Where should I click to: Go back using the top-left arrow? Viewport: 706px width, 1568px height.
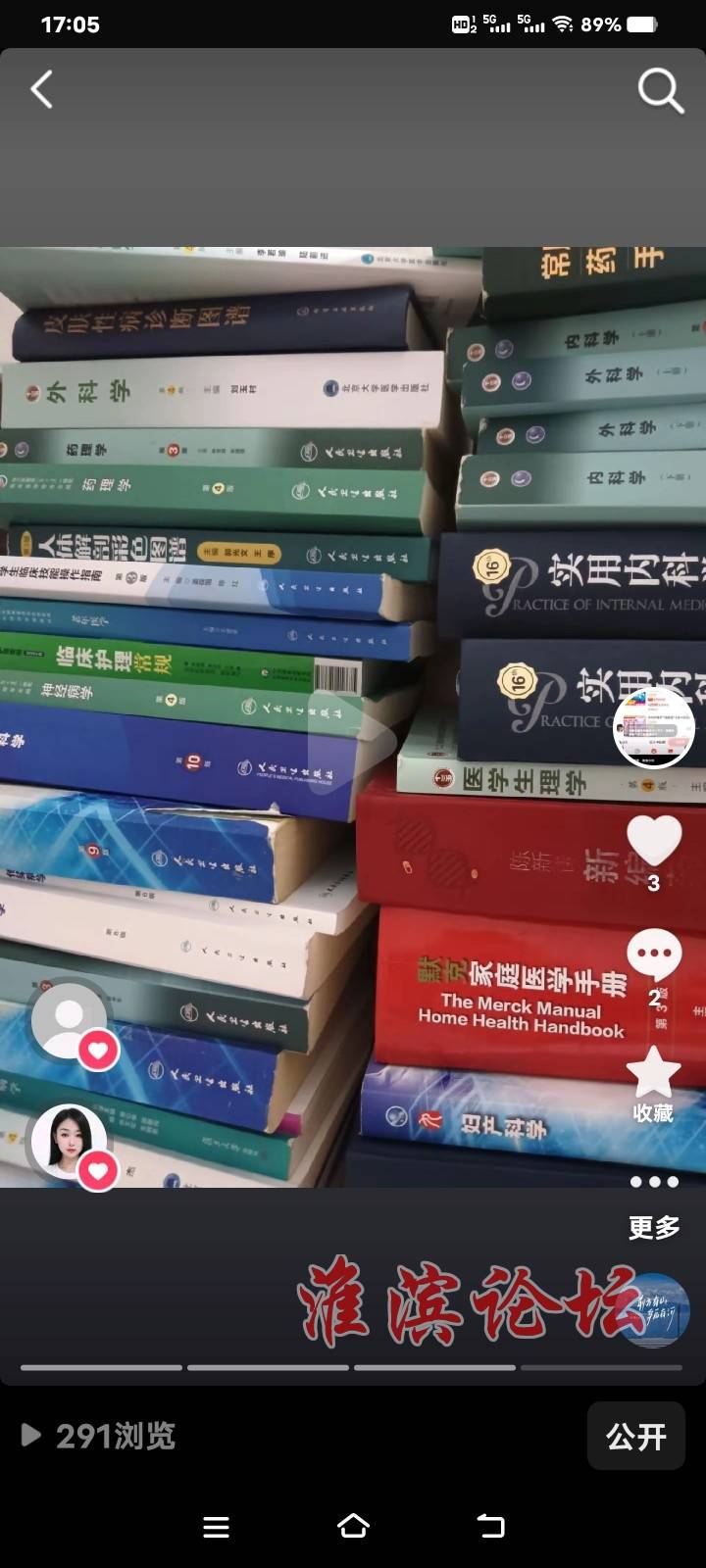[41, 90]
